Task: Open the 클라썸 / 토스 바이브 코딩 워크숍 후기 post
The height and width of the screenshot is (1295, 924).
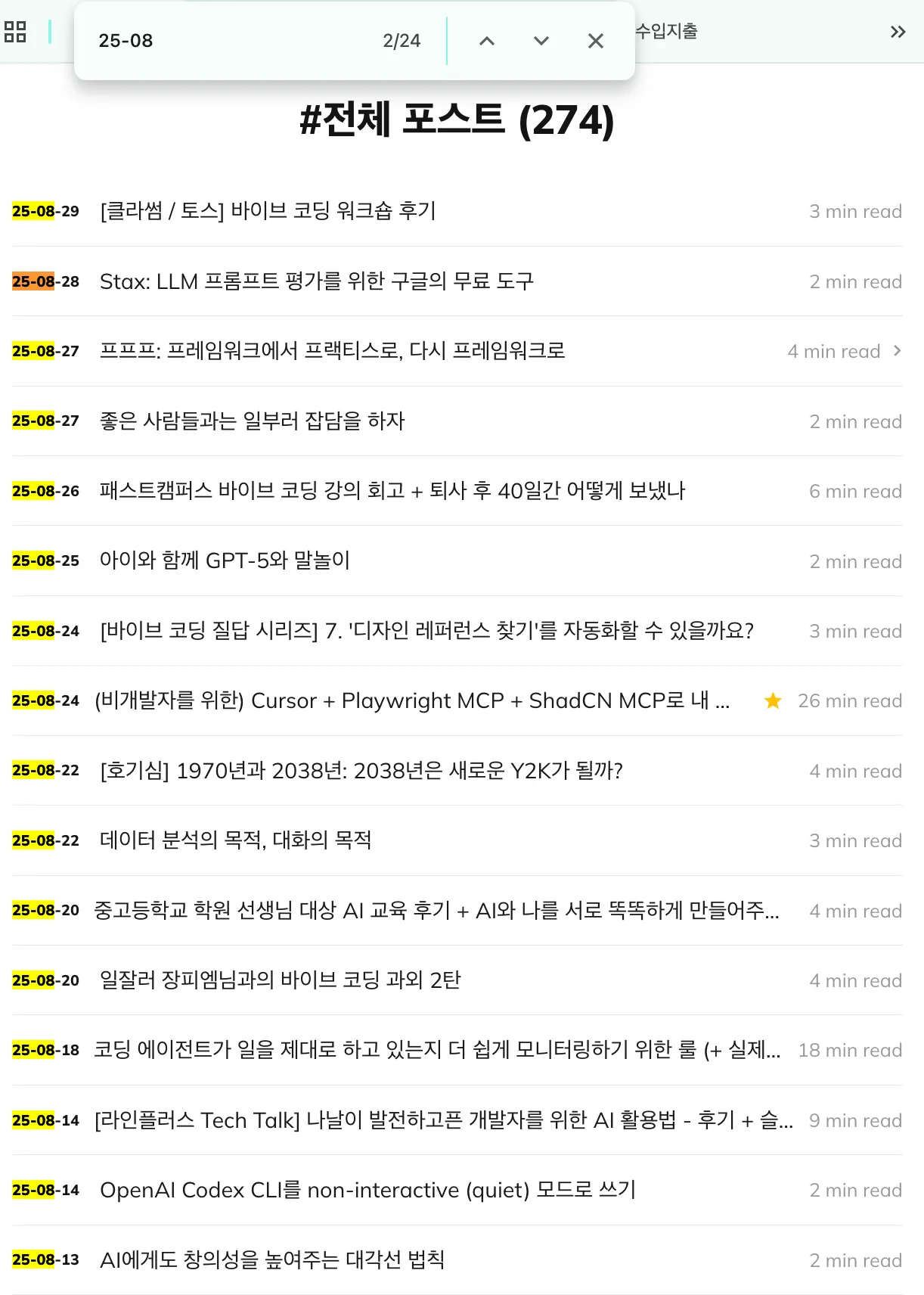Action: pos(268,211)
